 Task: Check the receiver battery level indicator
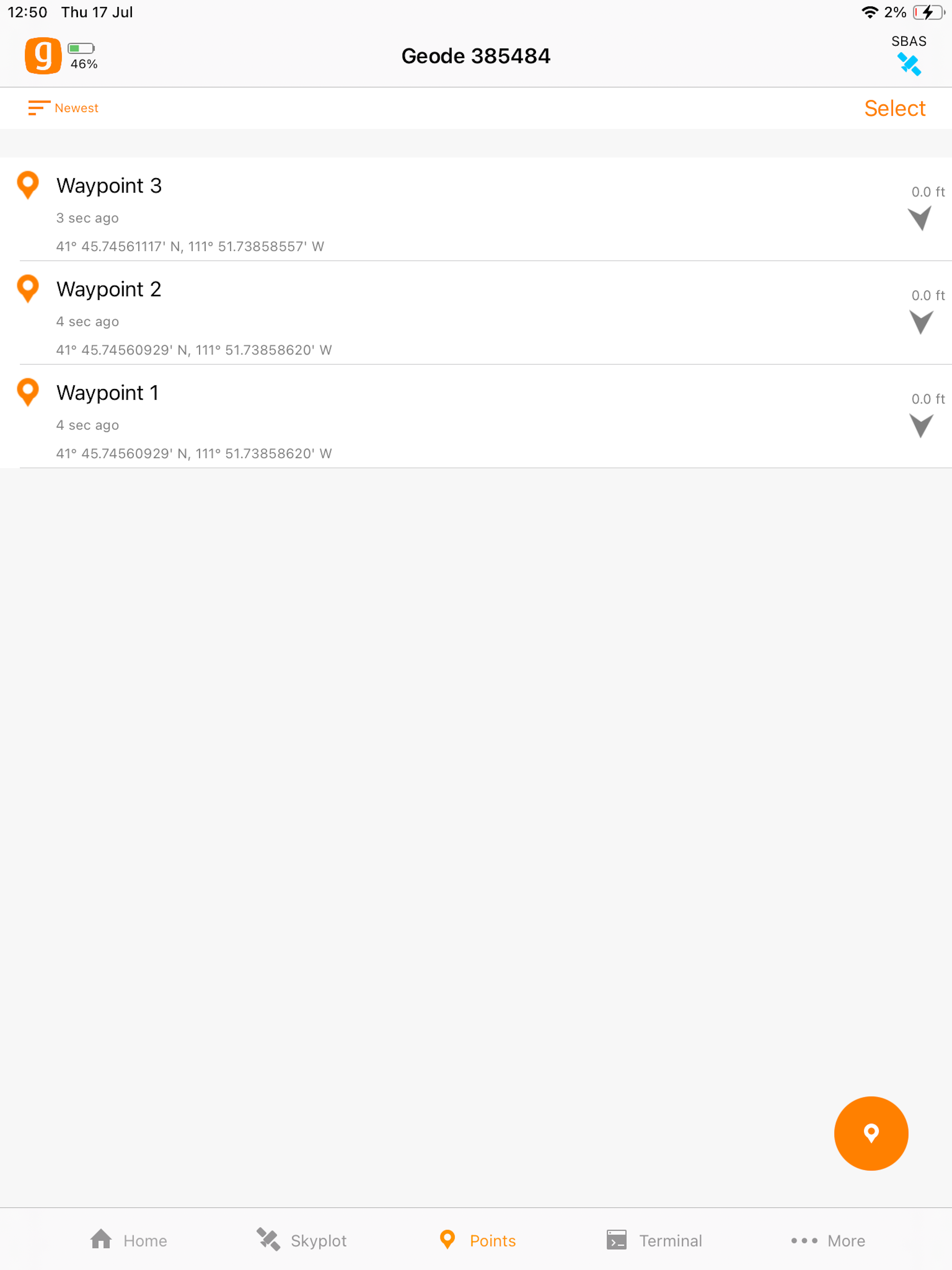click(x=83, y=49)
